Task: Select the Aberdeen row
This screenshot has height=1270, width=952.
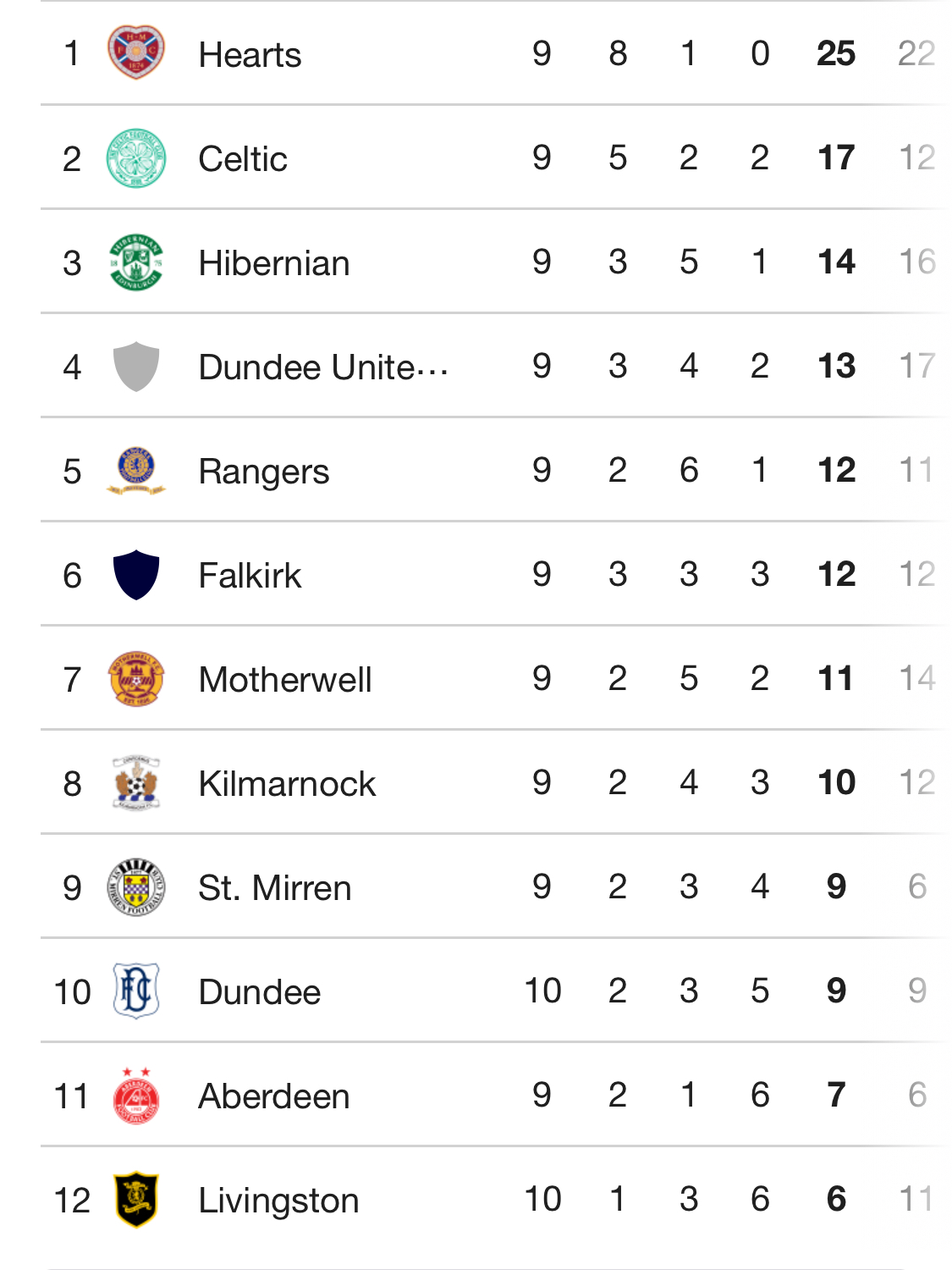Action: pyautogui.click(x=273, y=1096)
